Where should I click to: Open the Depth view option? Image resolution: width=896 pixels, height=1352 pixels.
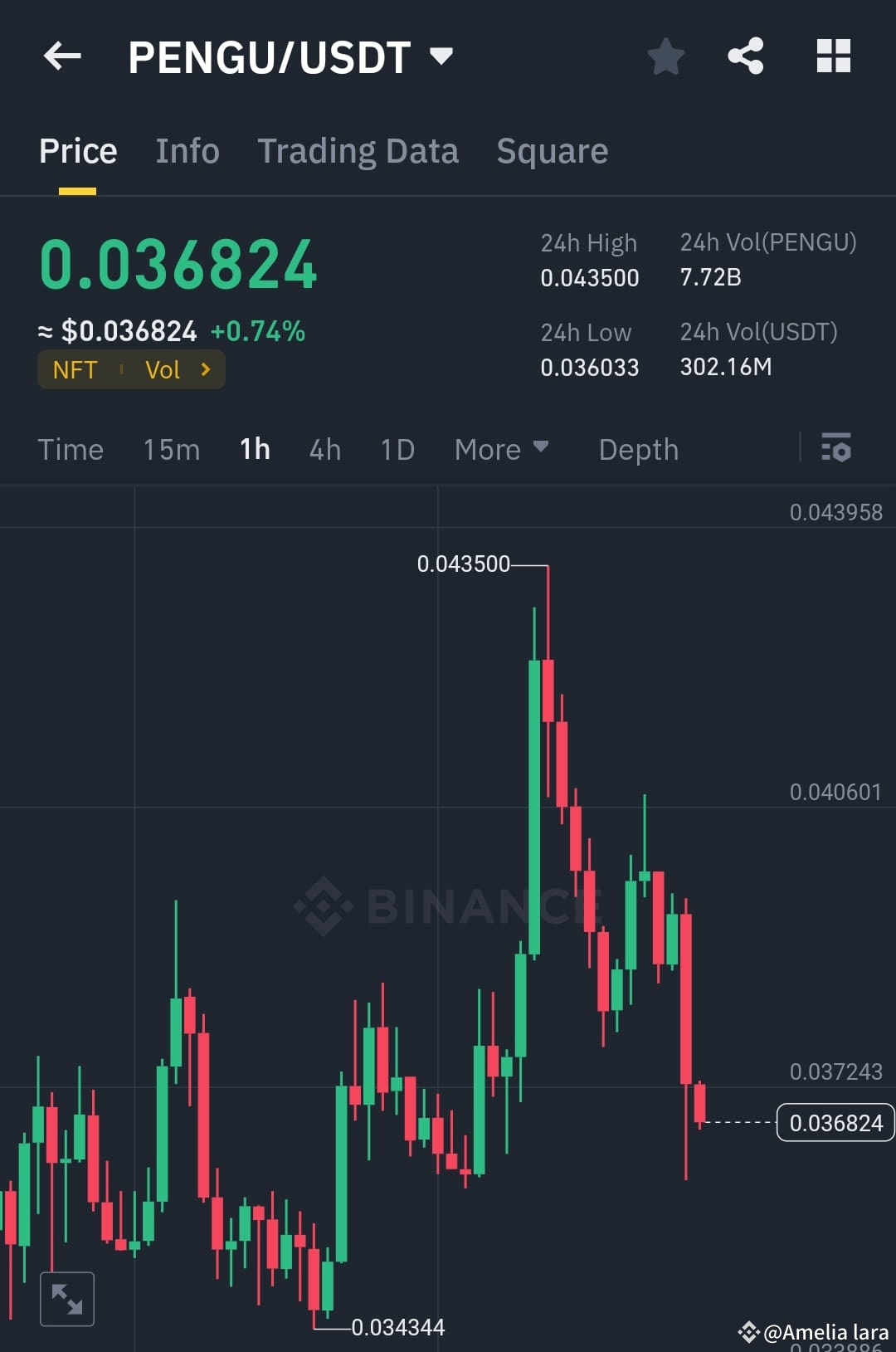click(638, 449)
